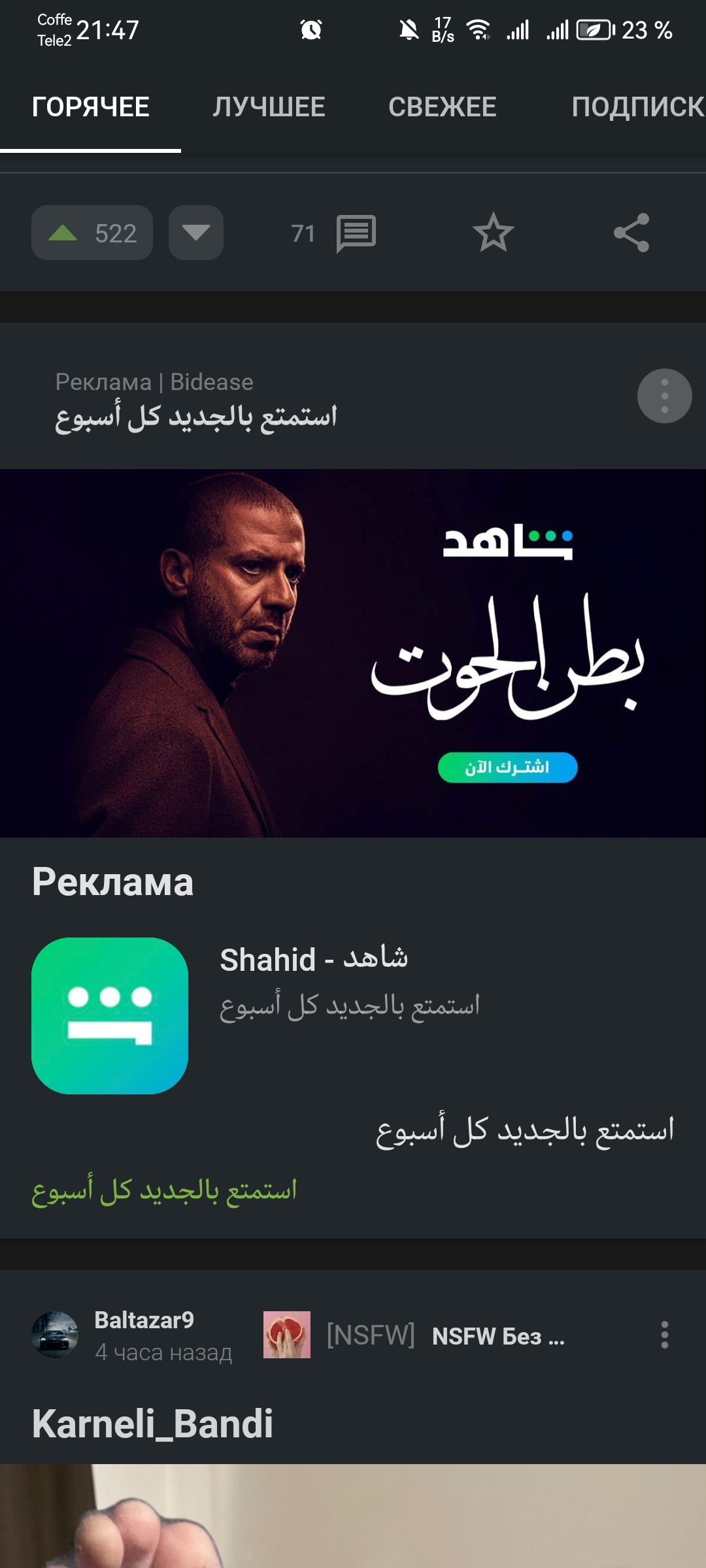Screen dimensions: 706x1568
Task: Follow the green Arabic ad link
Action: click(x=165, y=1190)
